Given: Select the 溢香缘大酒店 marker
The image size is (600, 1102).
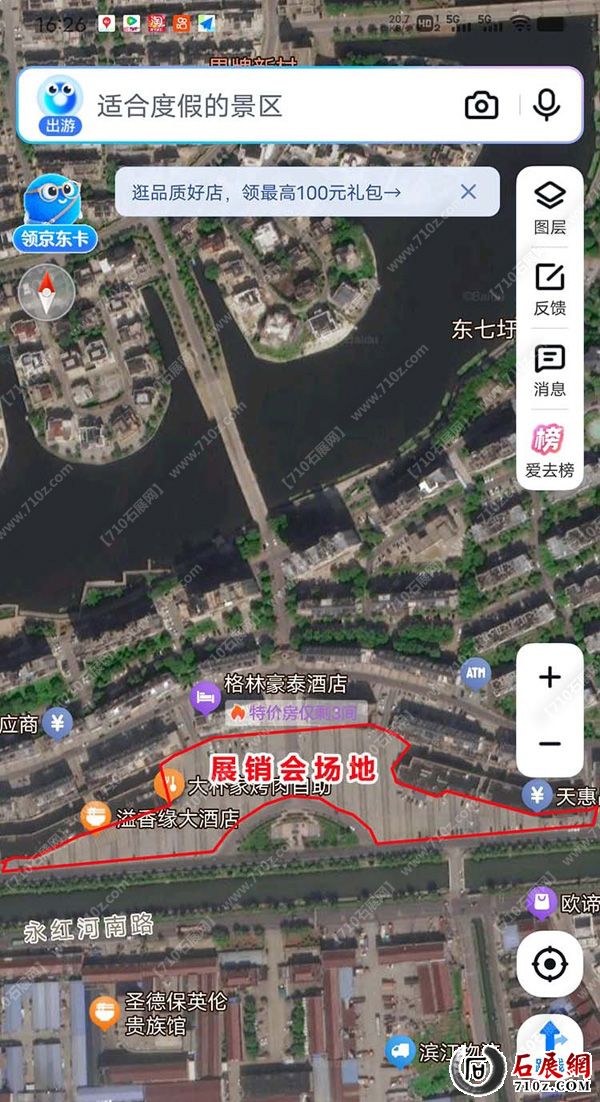Looking at the screenshot, I should pos(96,816).
